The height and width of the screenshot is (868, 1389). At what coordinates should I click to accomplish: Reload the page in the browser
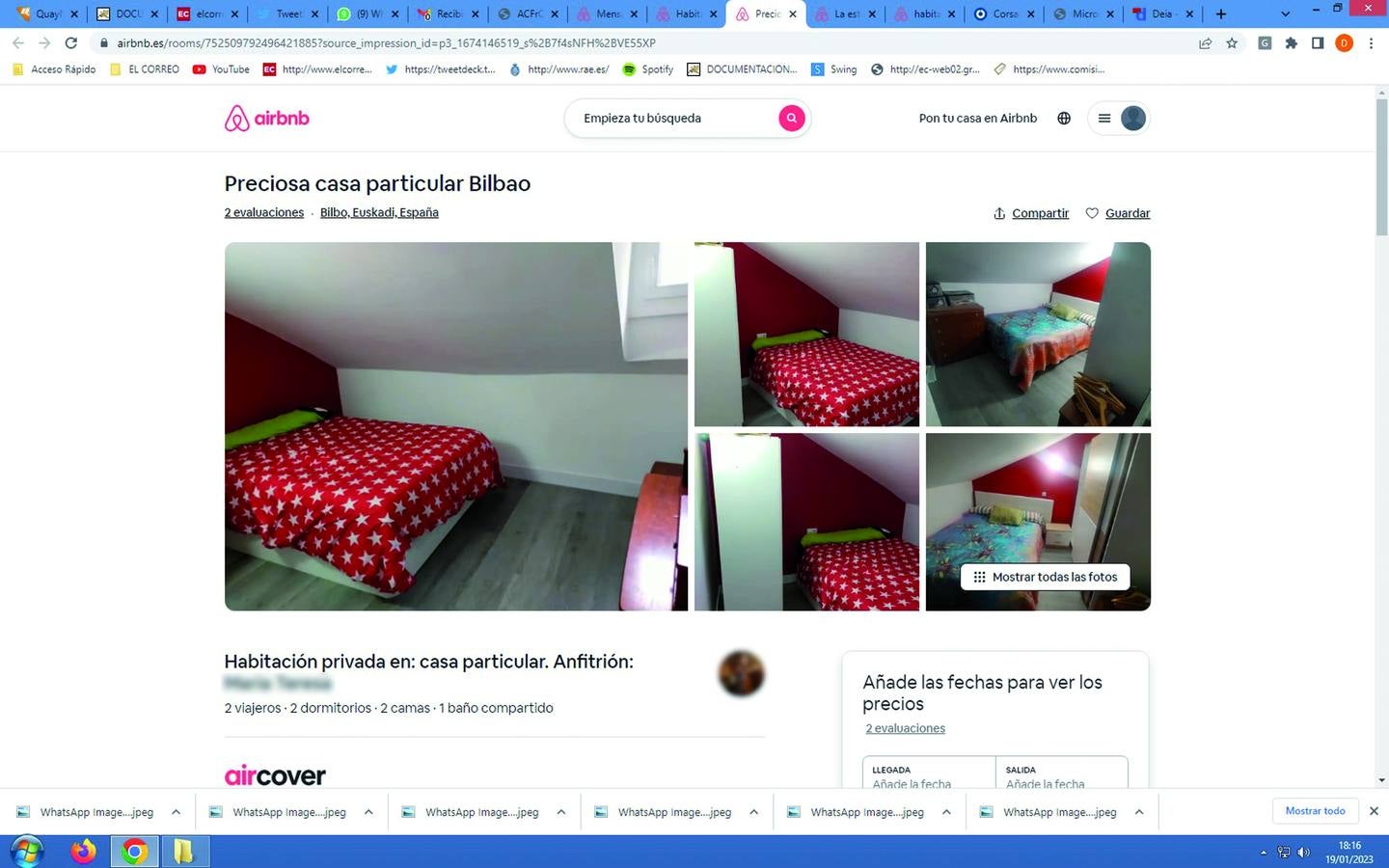70,43
